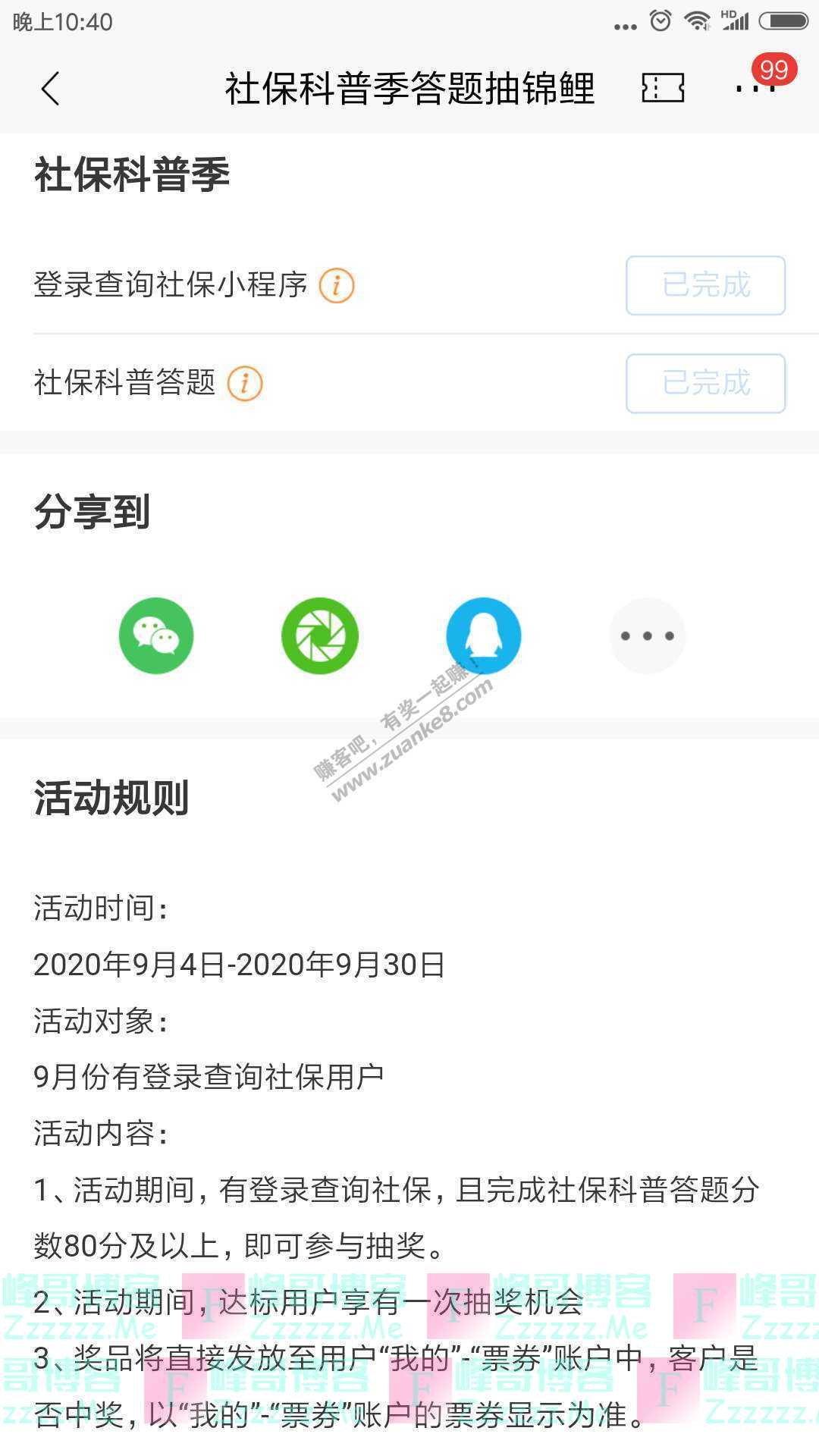The height and width of the screenshot is (1456, 819).
Task: Share to WeChat Moments
Action: (320, 635)
